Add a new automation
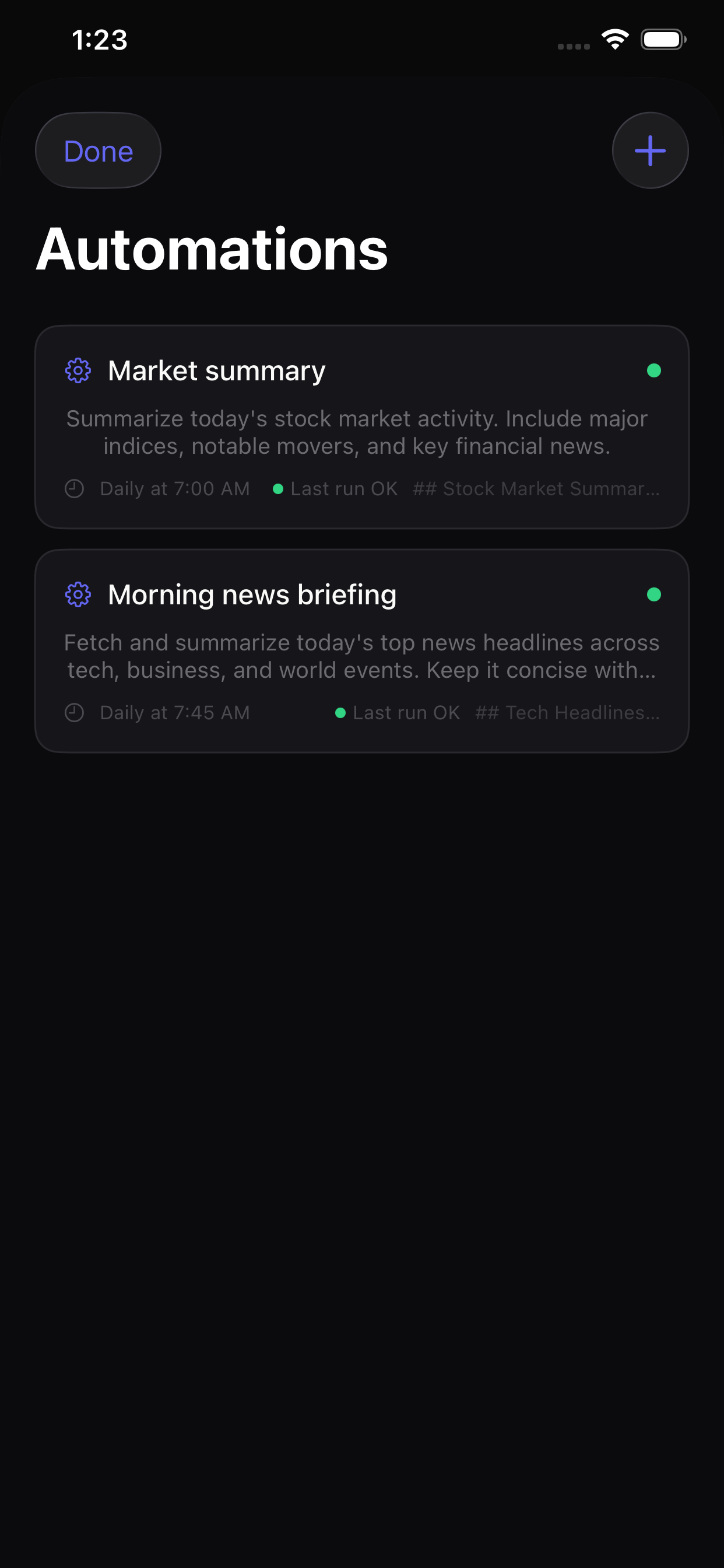The image size is (724, 1568). (649, 150)
